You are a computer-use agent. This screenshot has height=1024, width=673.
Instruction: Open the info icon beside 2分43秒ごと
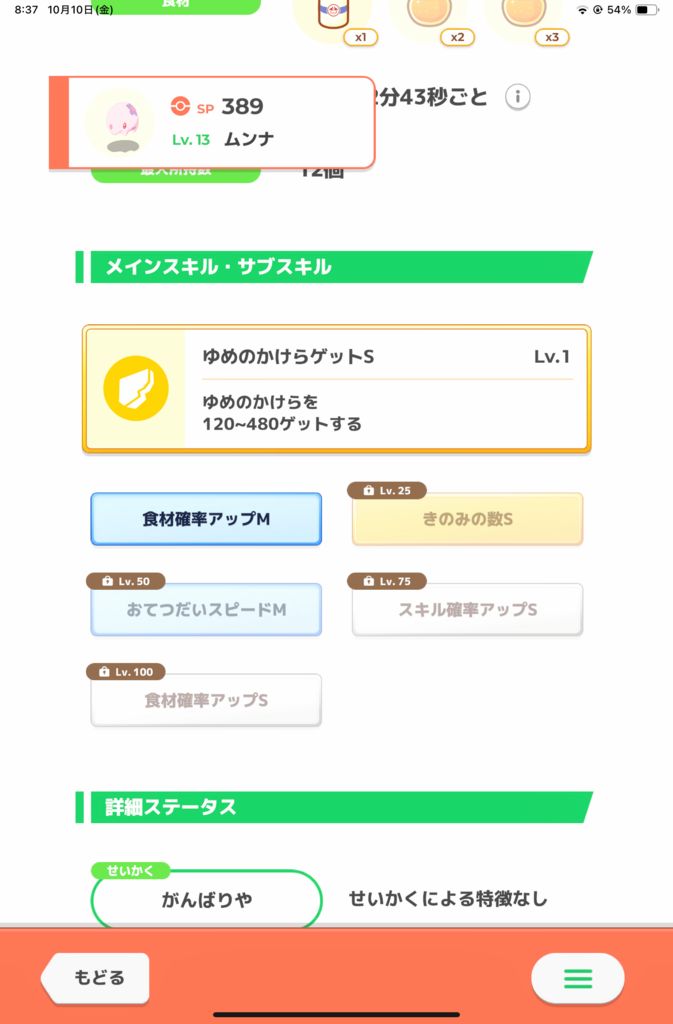[517, 97]
